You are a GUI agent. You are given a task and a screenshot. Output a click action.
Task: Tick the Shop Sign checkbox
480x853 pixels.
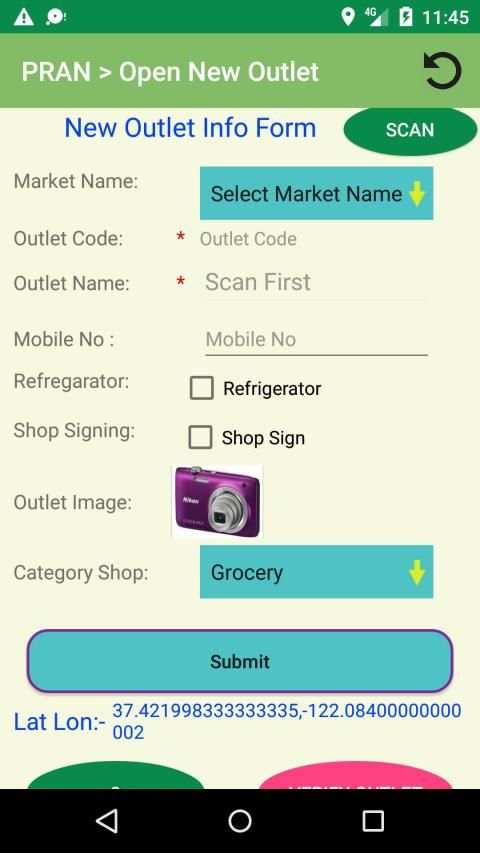click(x=200, y=437)
